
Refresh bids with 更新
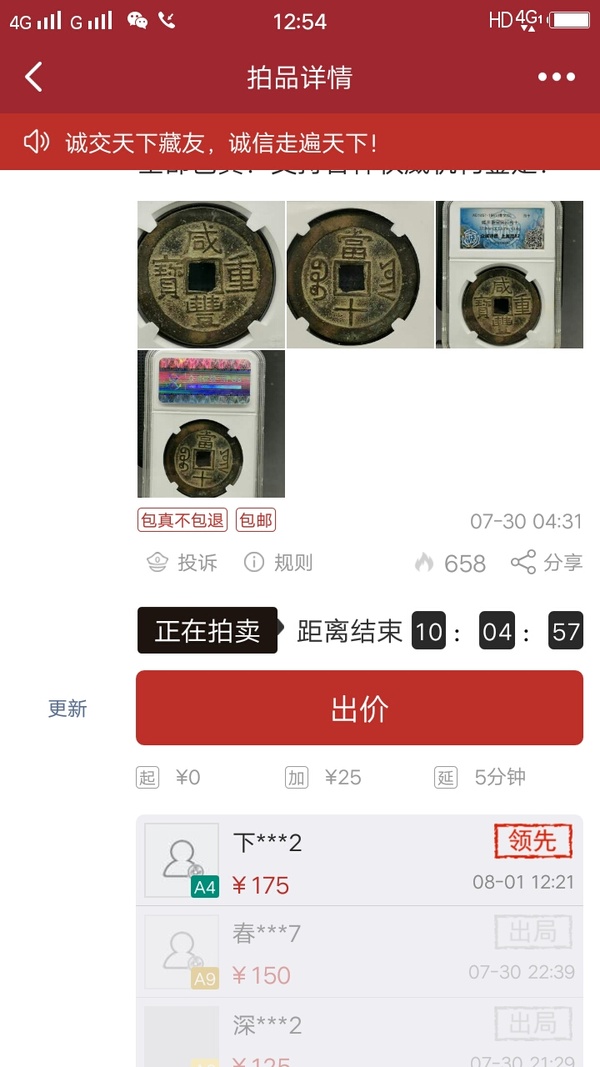click(68, 708)
